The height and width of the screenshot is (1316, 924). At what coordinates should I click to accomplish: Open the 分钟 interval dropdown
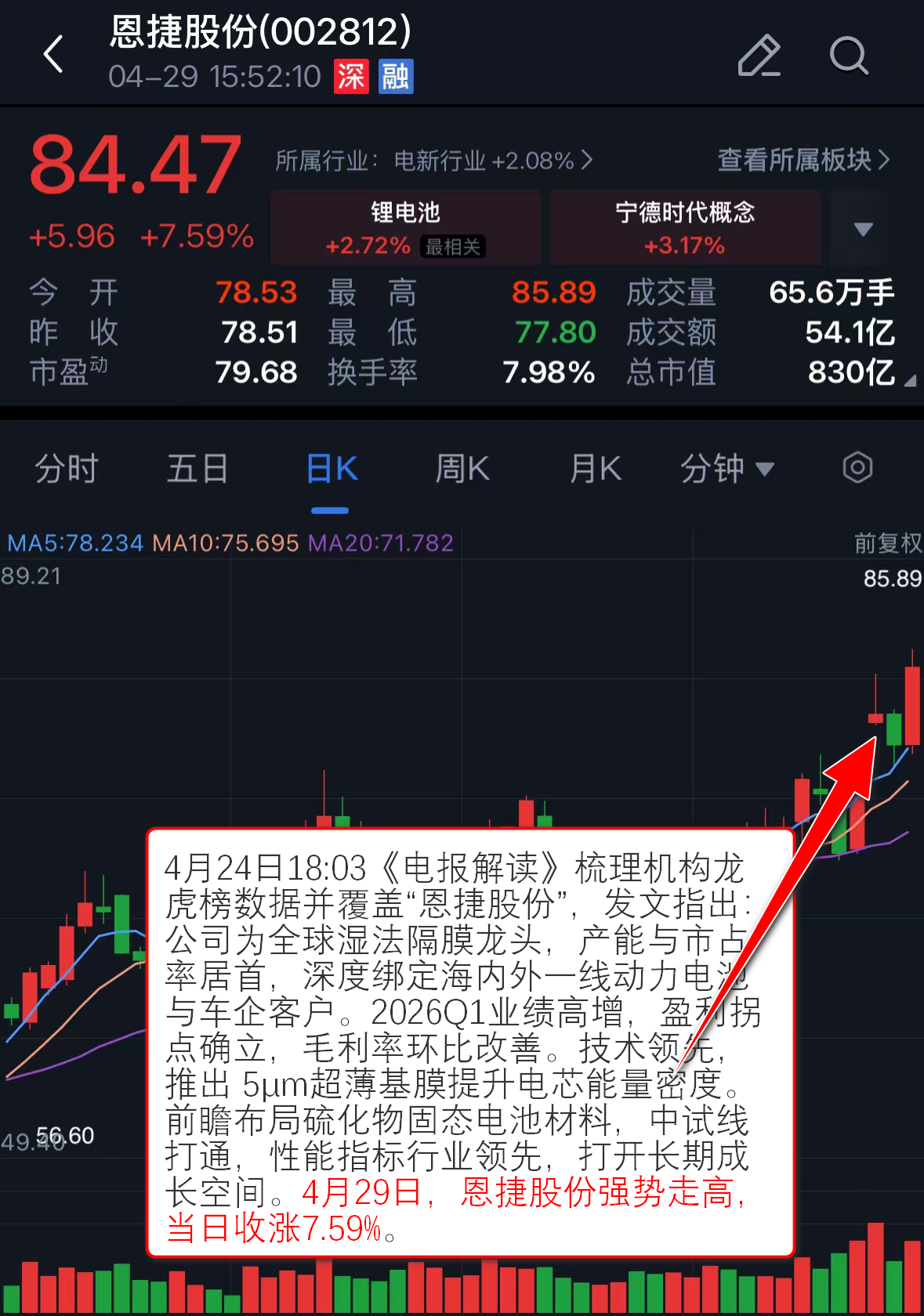point(727,468)
